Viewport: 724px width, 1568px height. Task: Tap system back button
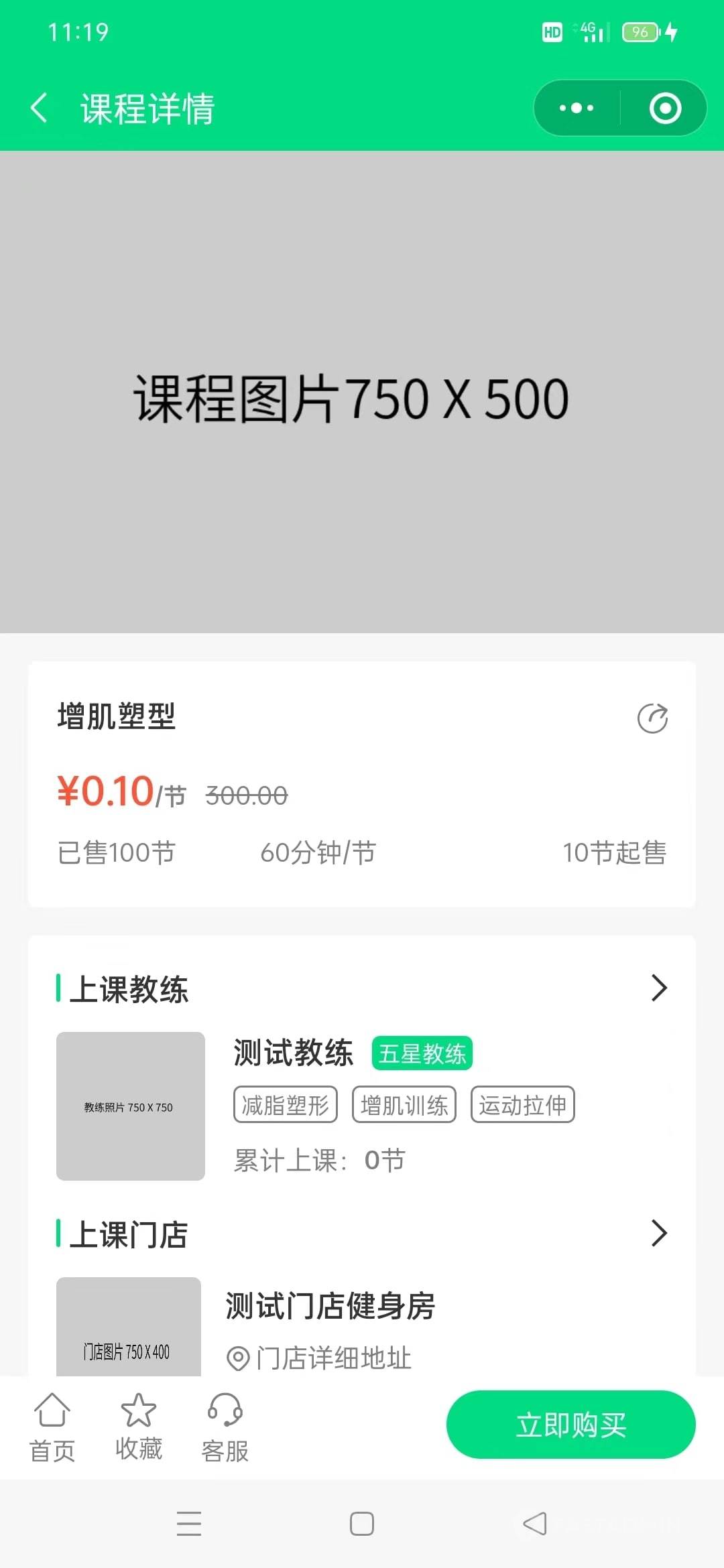(534, 1524)
